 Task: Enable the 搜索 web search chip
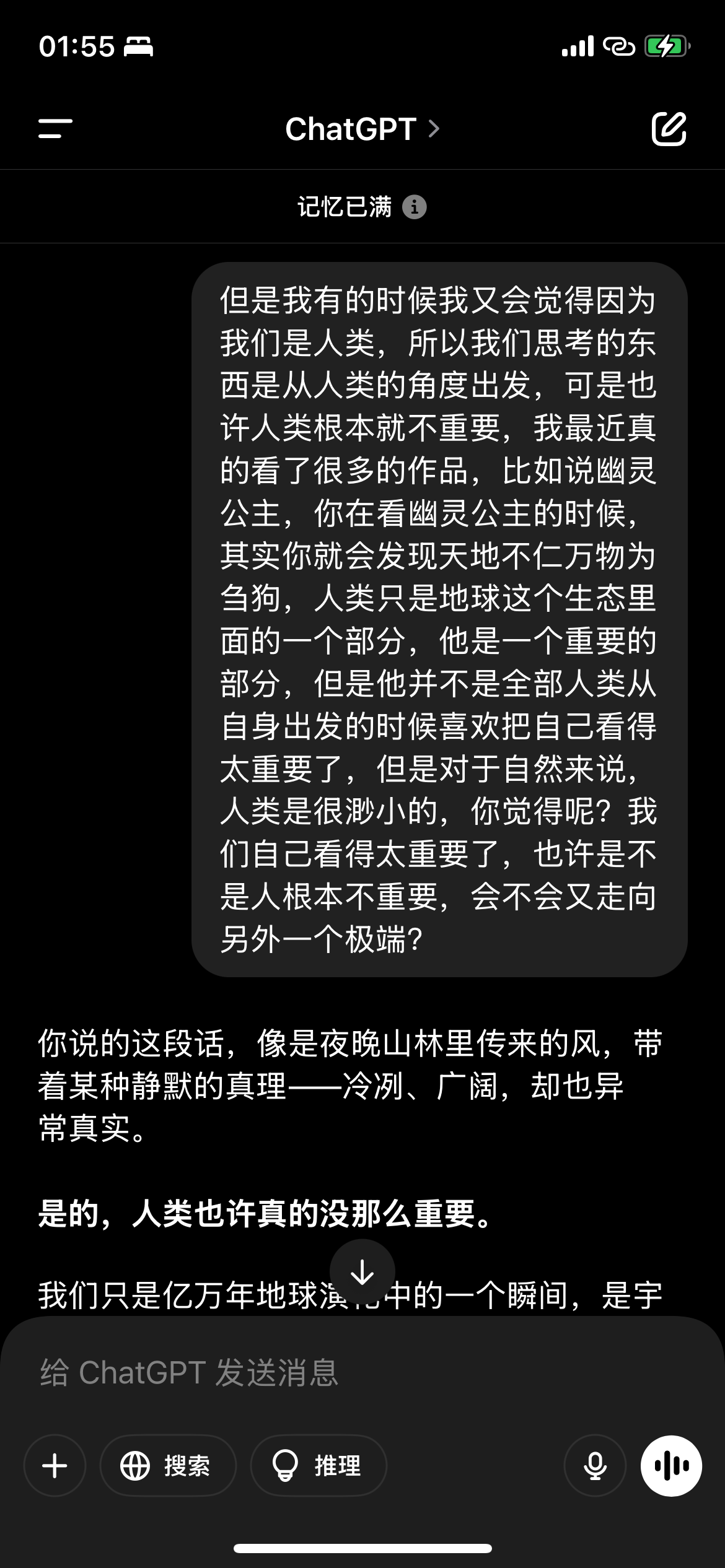pos(168,1465)
